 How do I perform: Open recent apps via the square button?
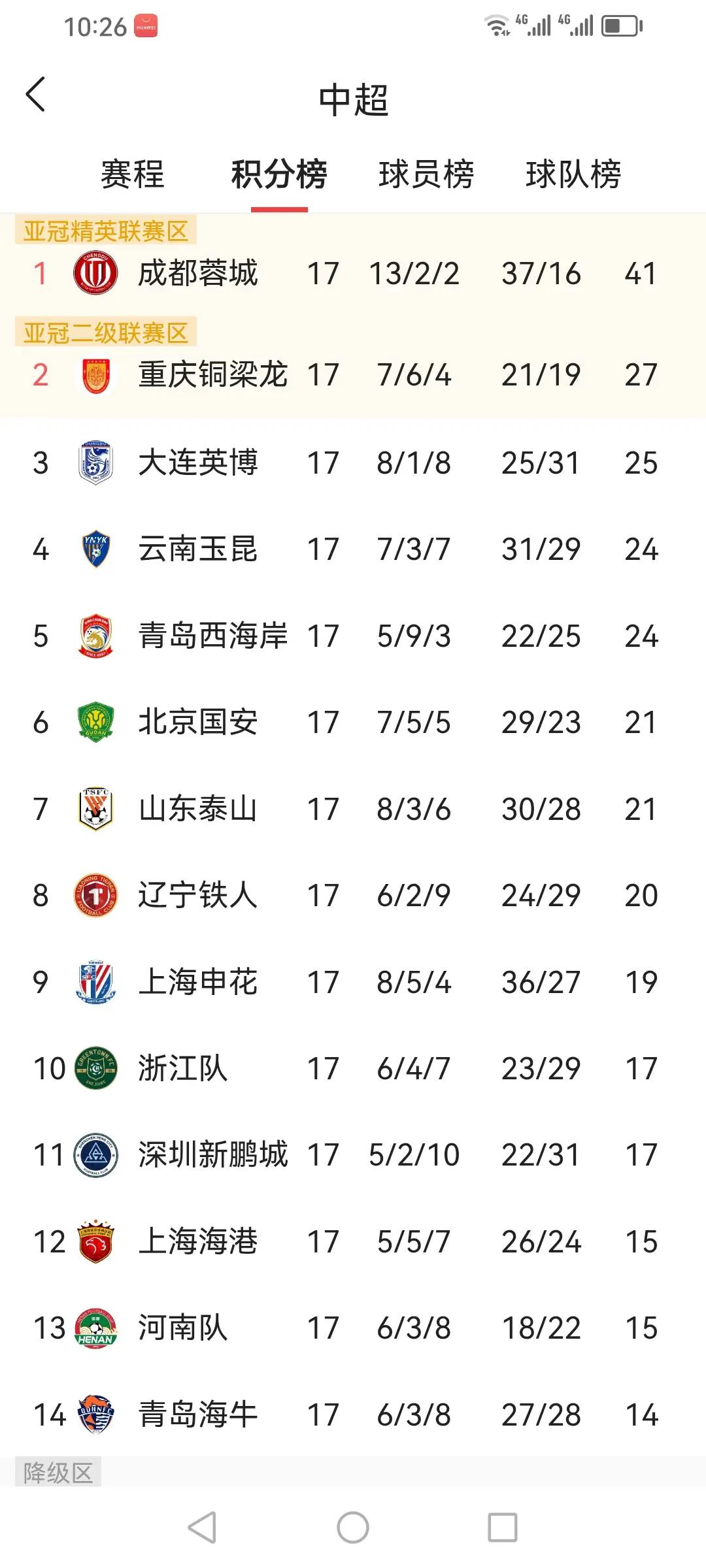[503, 1527]
